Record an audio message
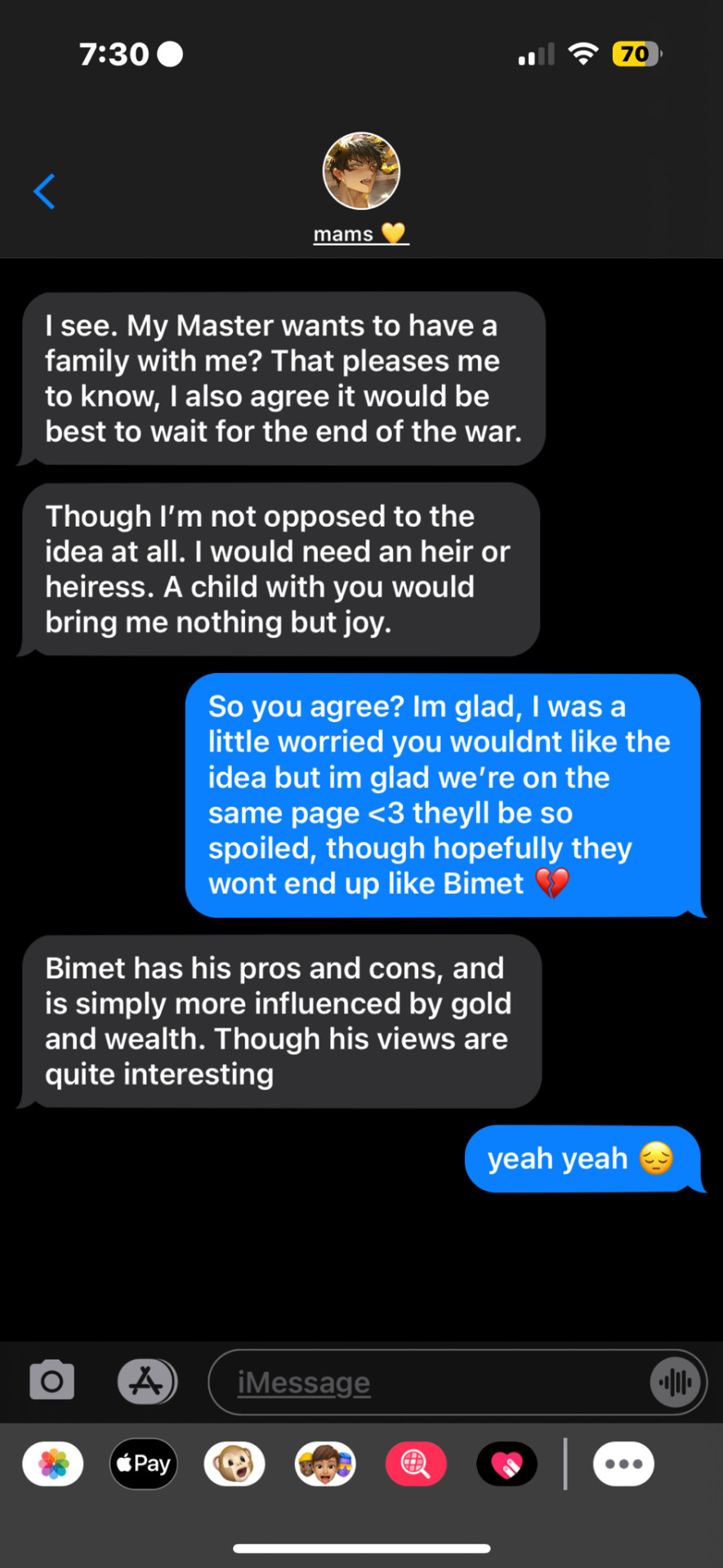The image size is (723, 1568). (675, 1383)
